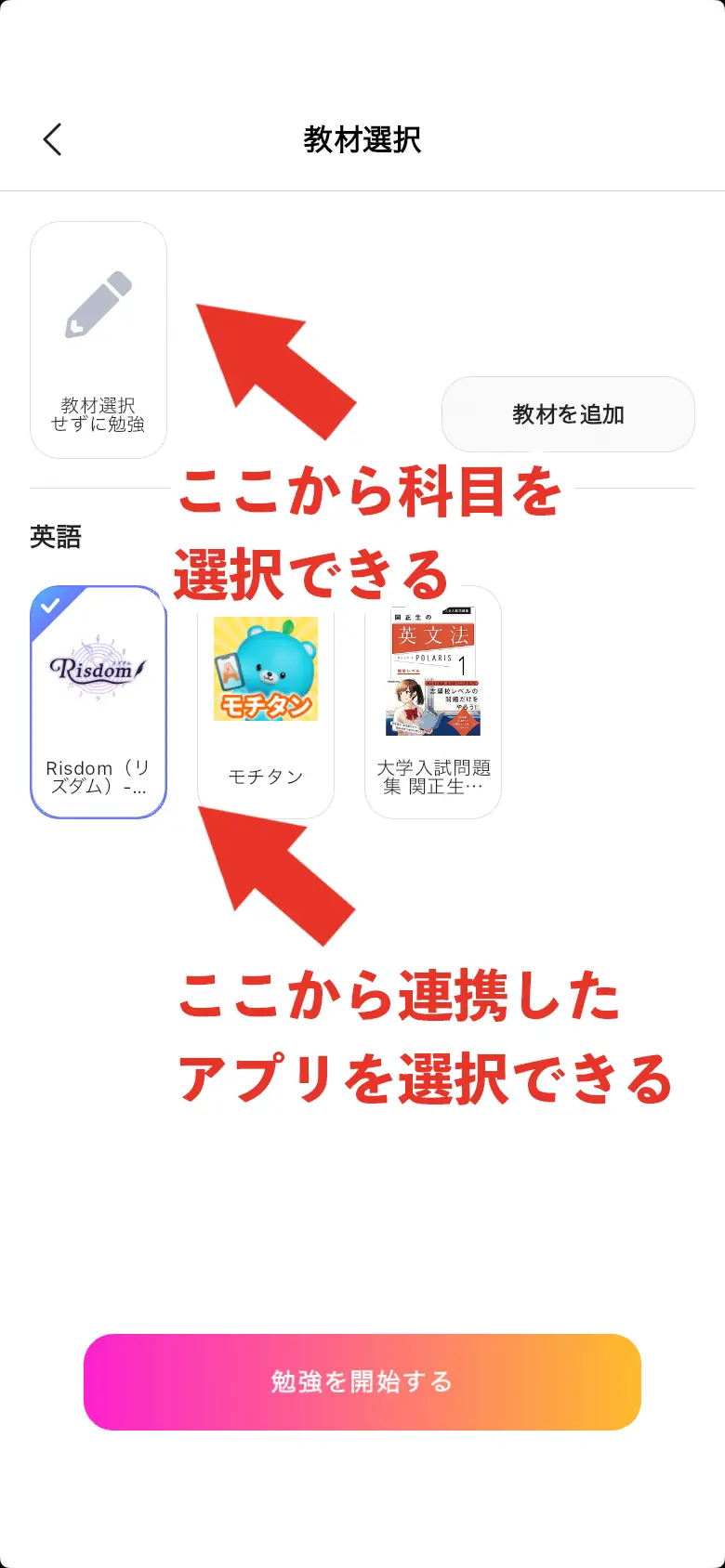Tap the 教材を追加 button
Viewport: 725px width, 1568px height.
point(568,414)
